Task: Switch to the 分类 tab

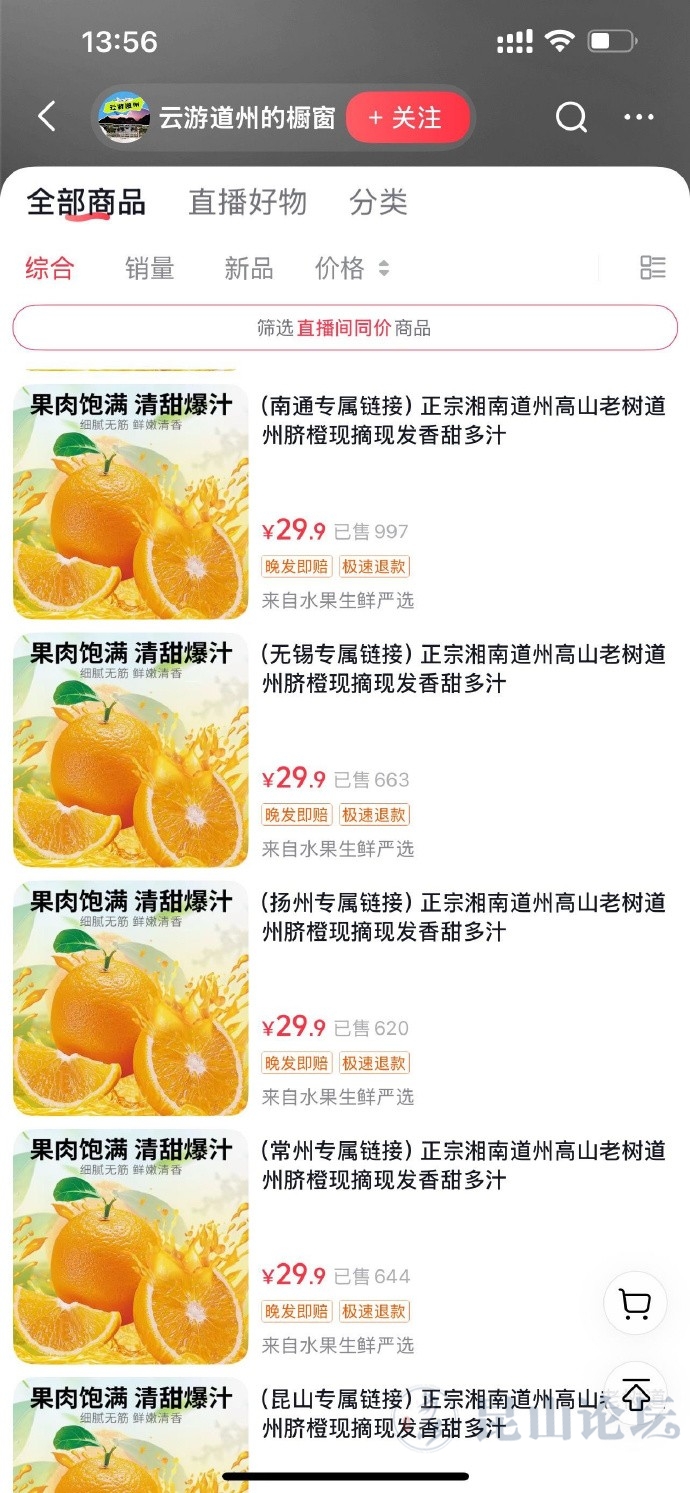Action: [378, 203]
